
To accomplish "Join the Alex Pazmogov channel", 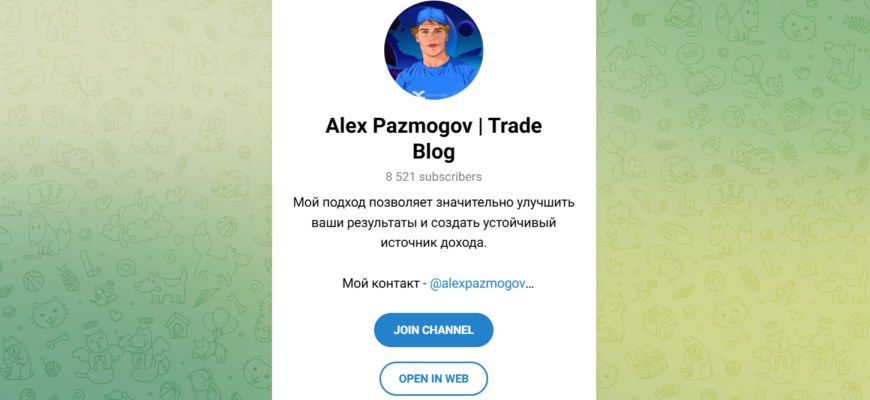I will coord(433,330).
